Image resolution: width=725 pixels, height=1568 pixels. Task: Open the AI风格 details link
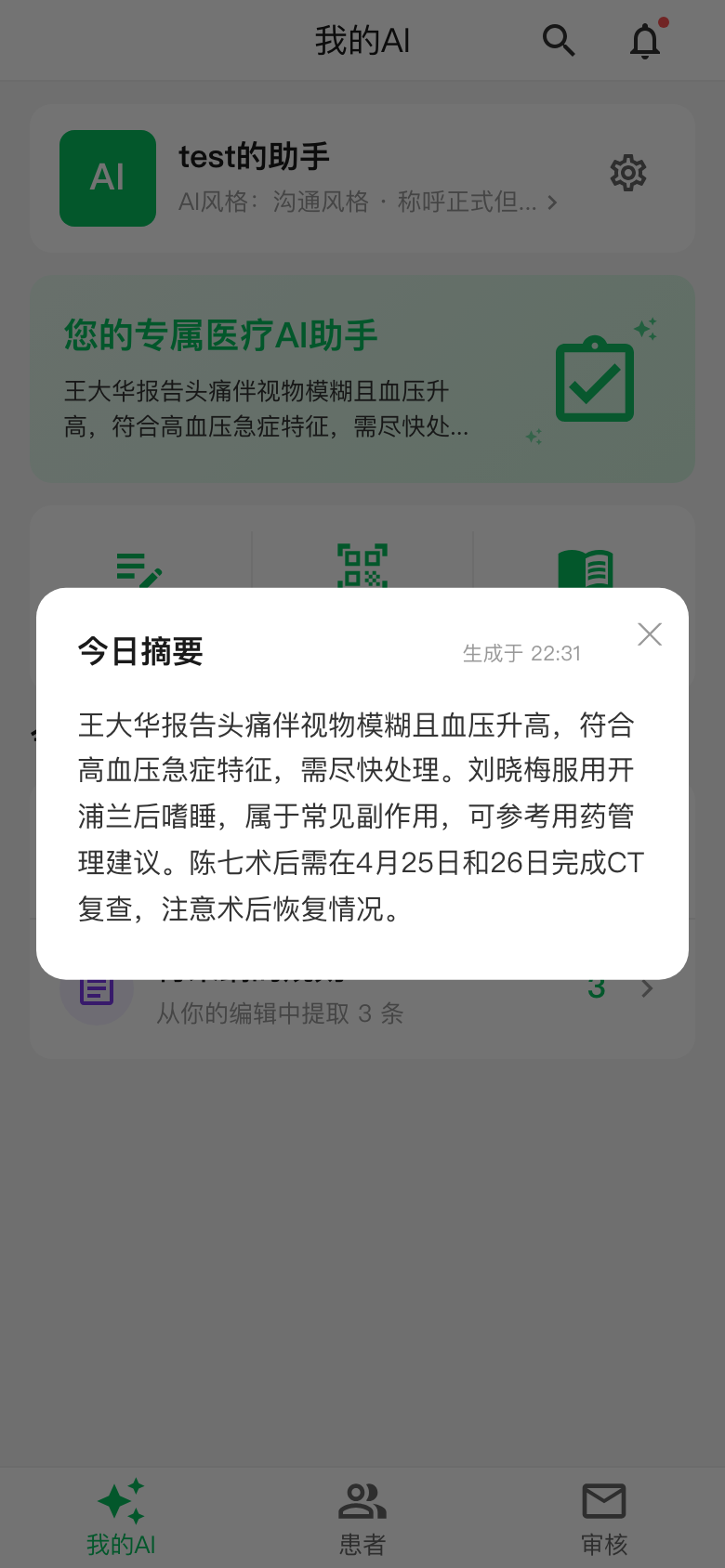(x=368, y=202)
